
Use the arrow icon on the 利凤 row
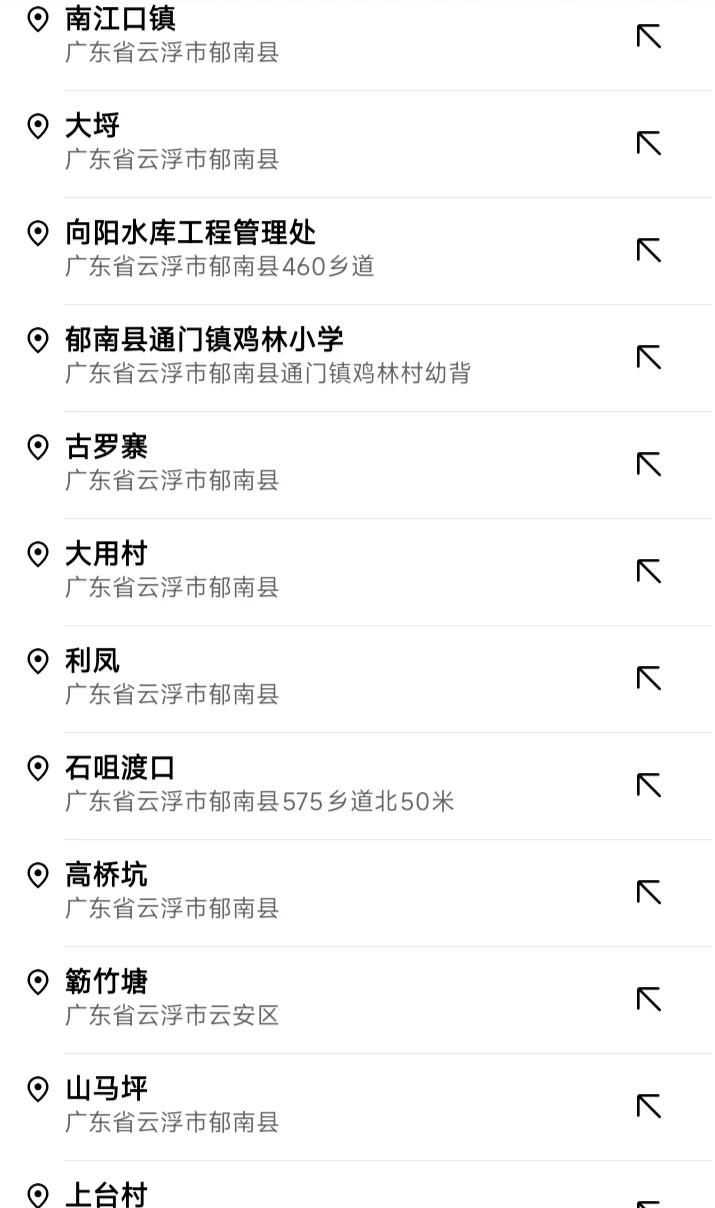coord(649,679)
